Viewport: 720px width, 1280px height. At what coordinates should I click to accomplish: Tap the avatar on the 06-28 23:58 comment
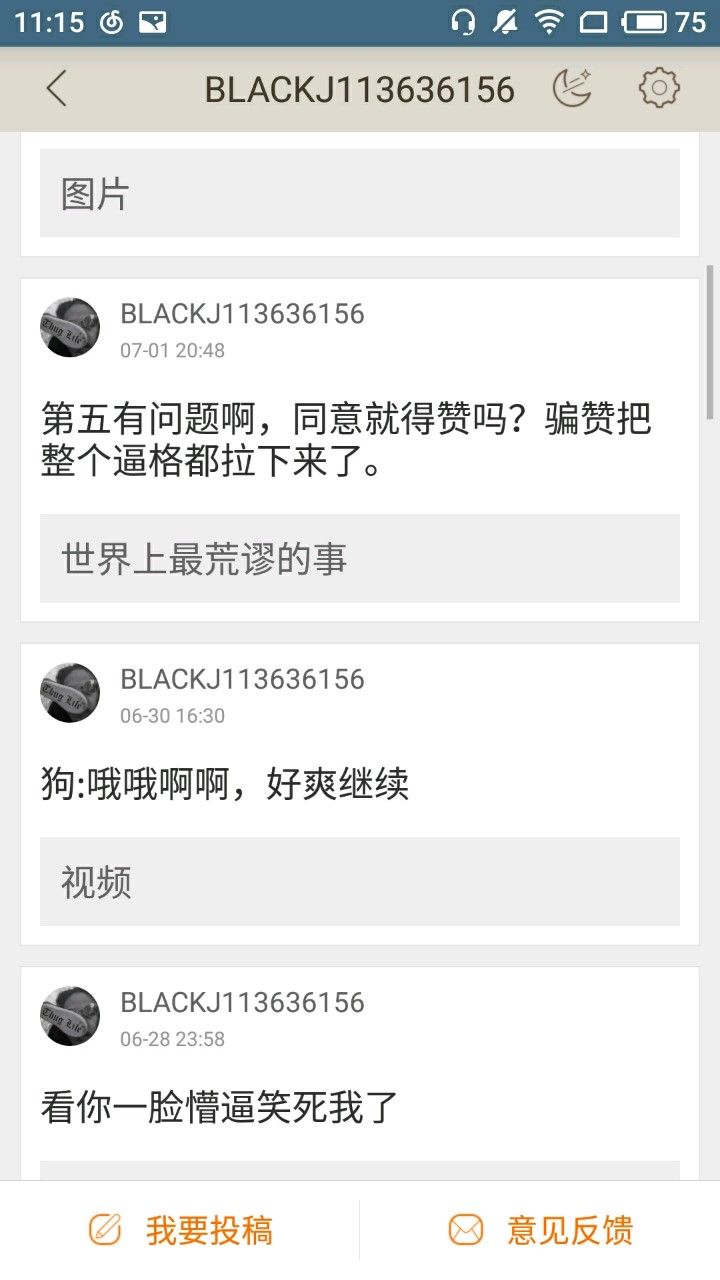coord(70,1016)
